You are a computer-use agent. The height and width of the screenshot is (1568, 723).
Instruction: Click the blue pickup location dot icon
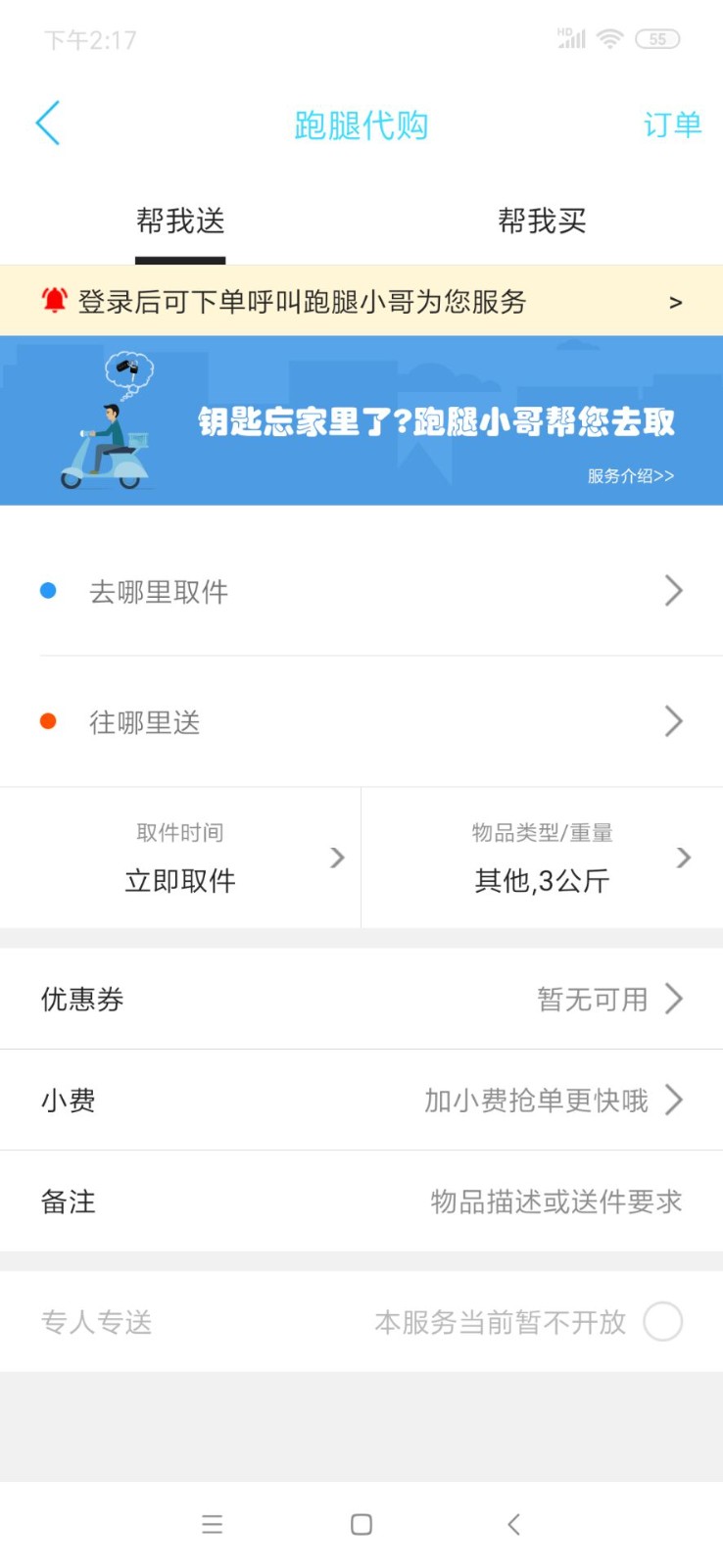point(48,590)
